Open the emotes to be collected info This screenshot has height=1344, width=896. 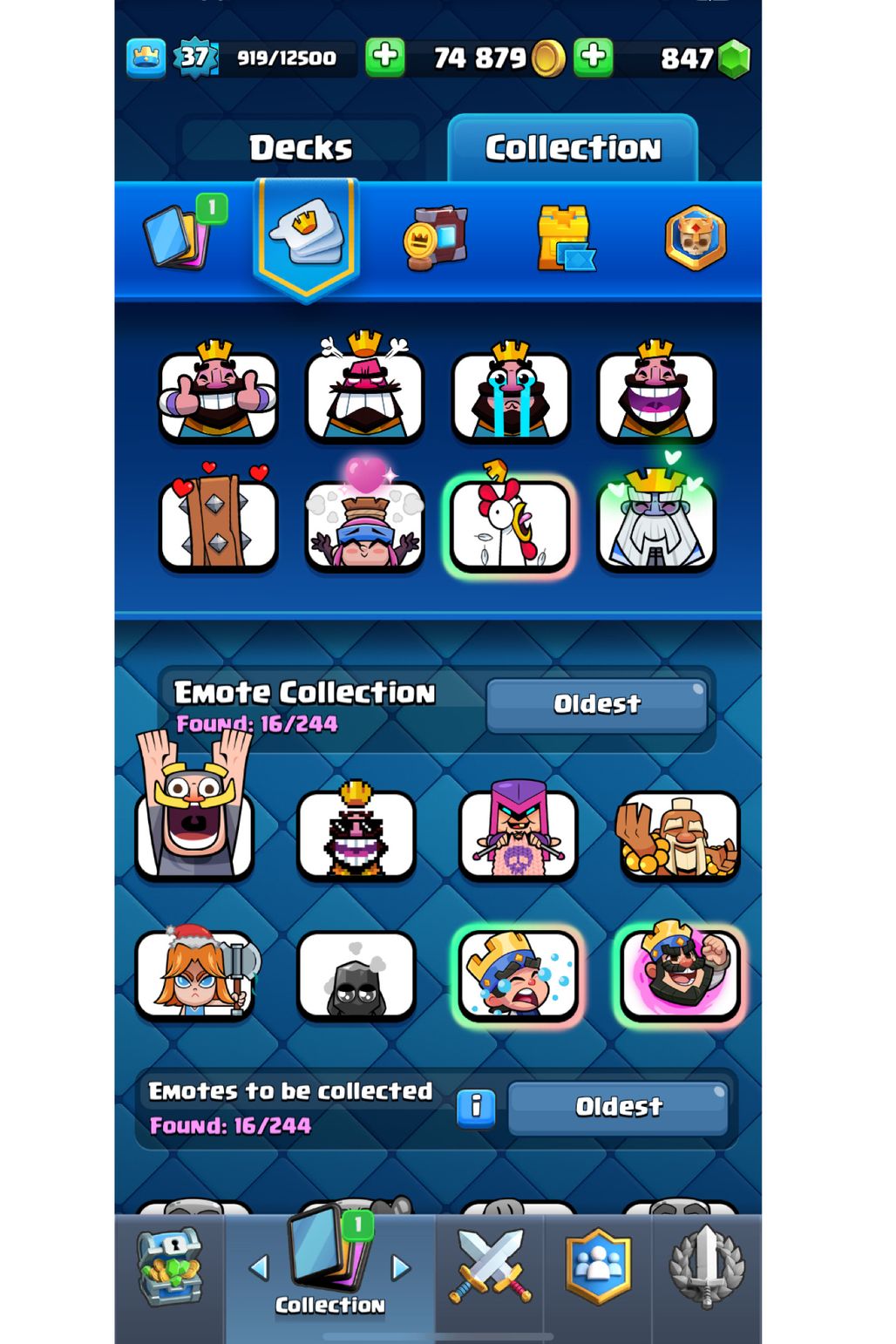476,1108
